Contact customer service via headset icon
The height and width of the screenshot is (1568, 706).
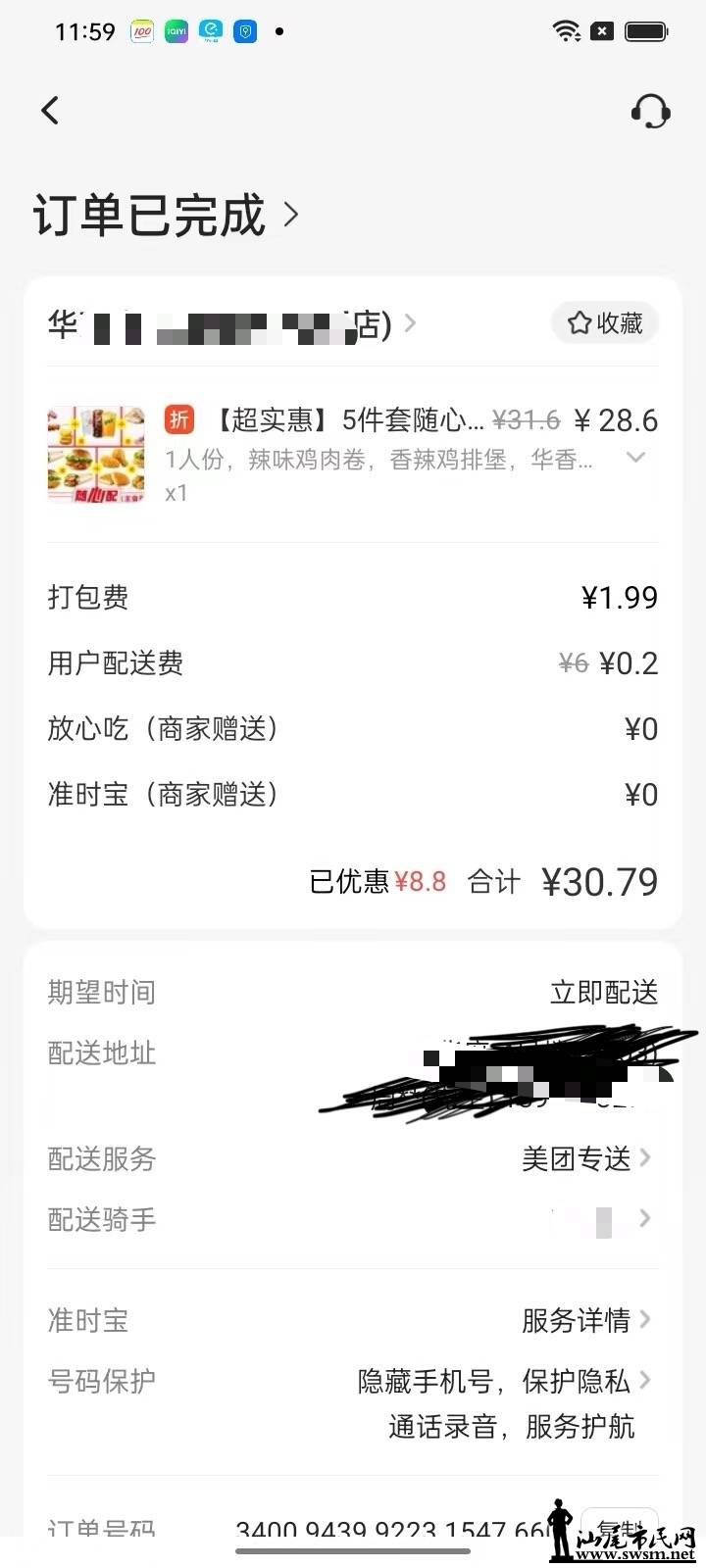tap(650, 112)
